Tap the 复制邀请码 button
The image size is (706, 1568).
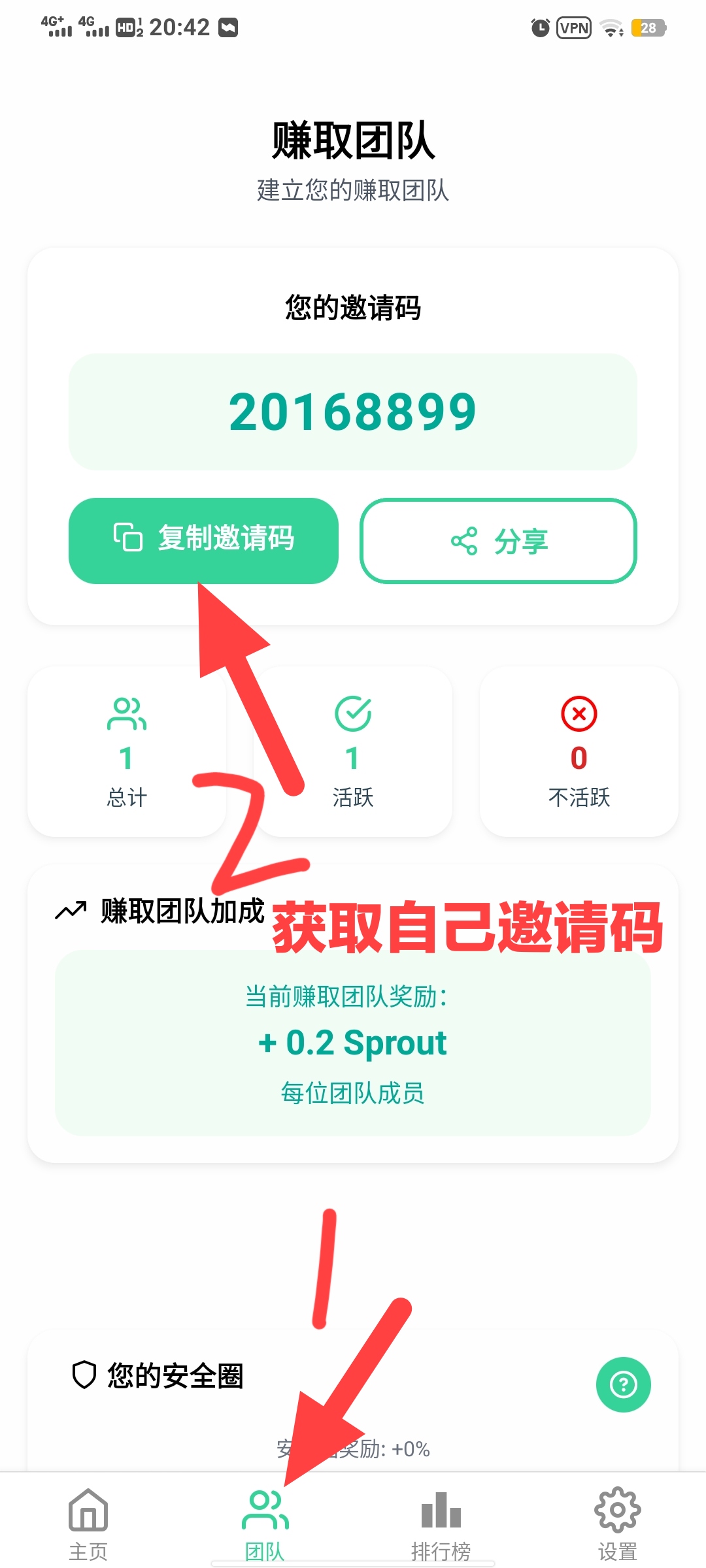pyautogui.click(x=203, y=540)
